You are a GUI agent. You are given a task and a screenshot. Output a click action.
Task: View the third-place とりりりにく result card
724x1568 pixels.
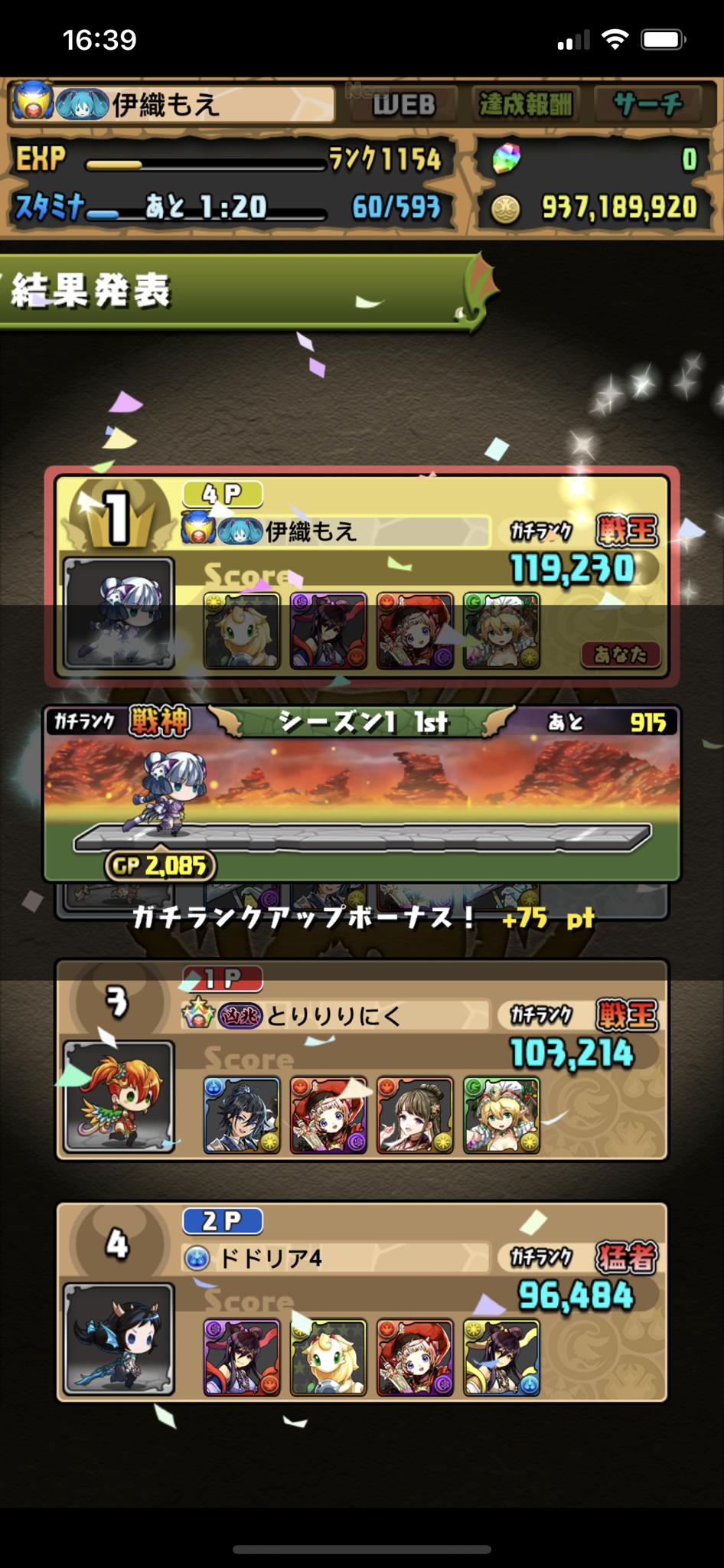361,1060
